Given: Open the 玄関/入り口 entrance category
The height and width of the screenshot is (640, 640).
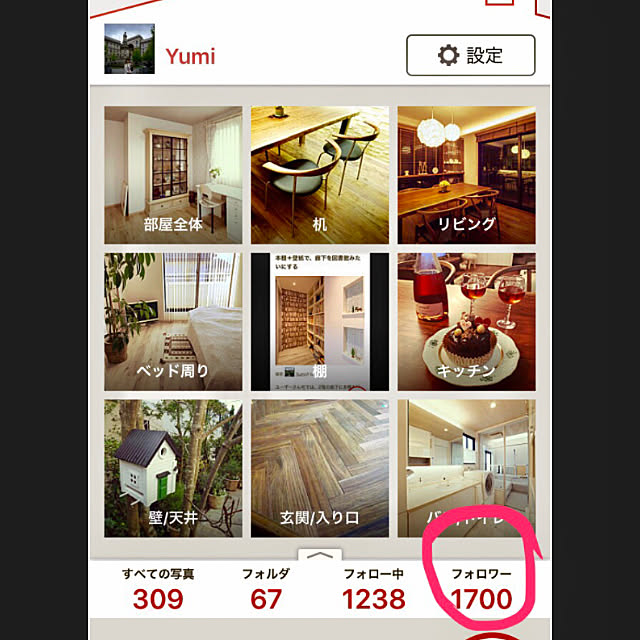Looking at the screenshot, I should point(319,468).
